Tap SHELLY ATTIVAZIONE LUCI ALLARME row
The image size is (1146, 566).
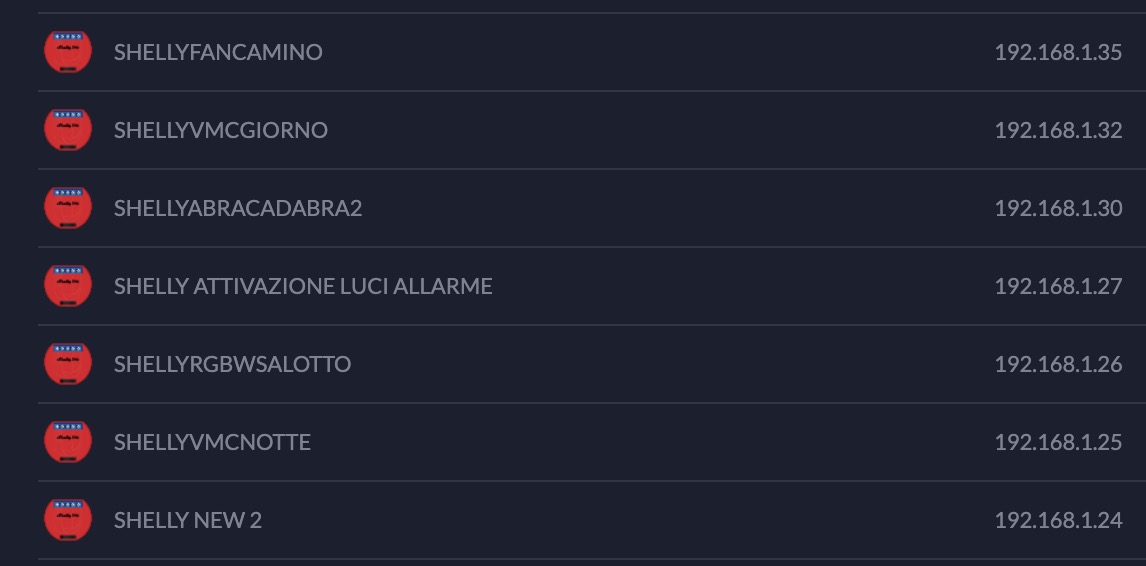pos(303,286)
